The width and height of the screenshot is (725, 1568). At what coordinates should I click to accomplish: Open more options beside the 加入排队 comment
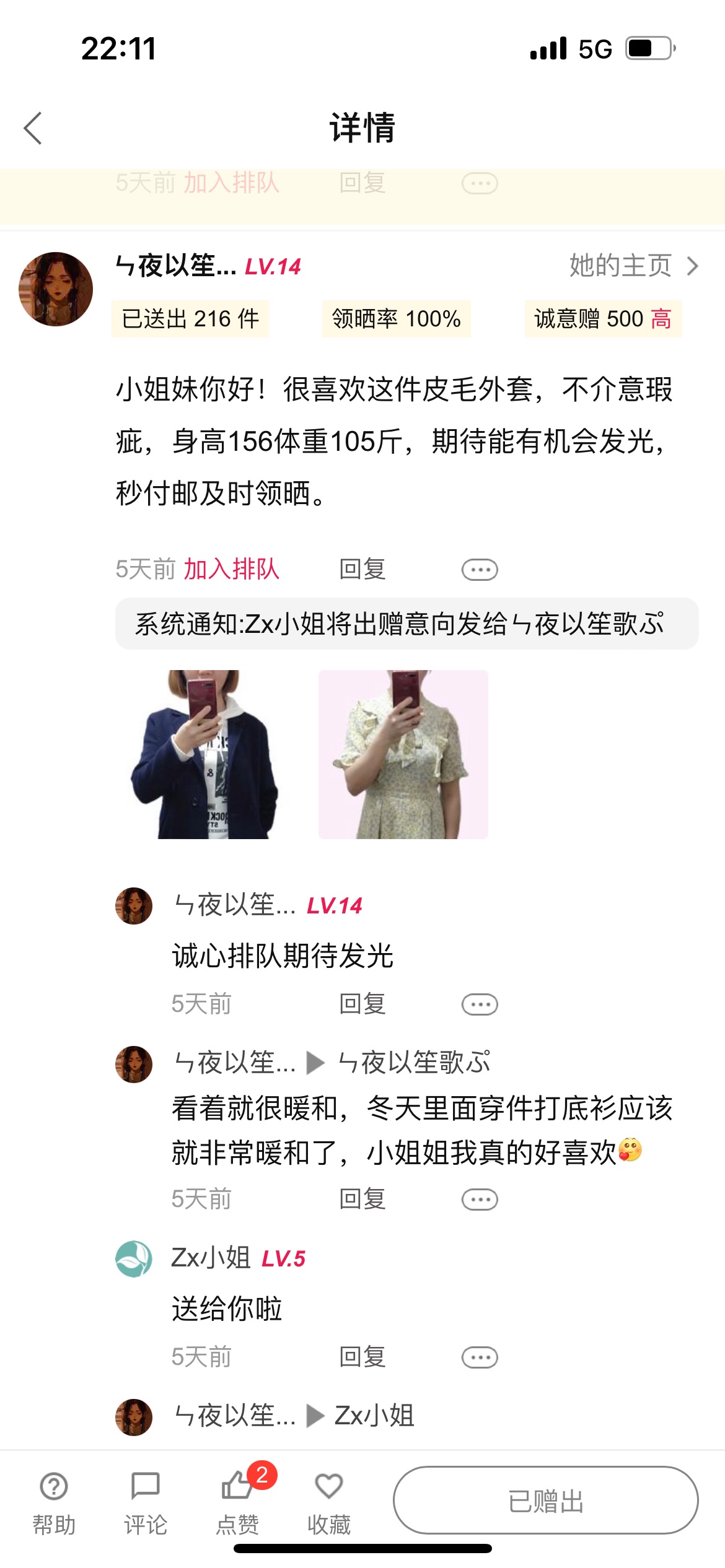click(x=480, y=569)
